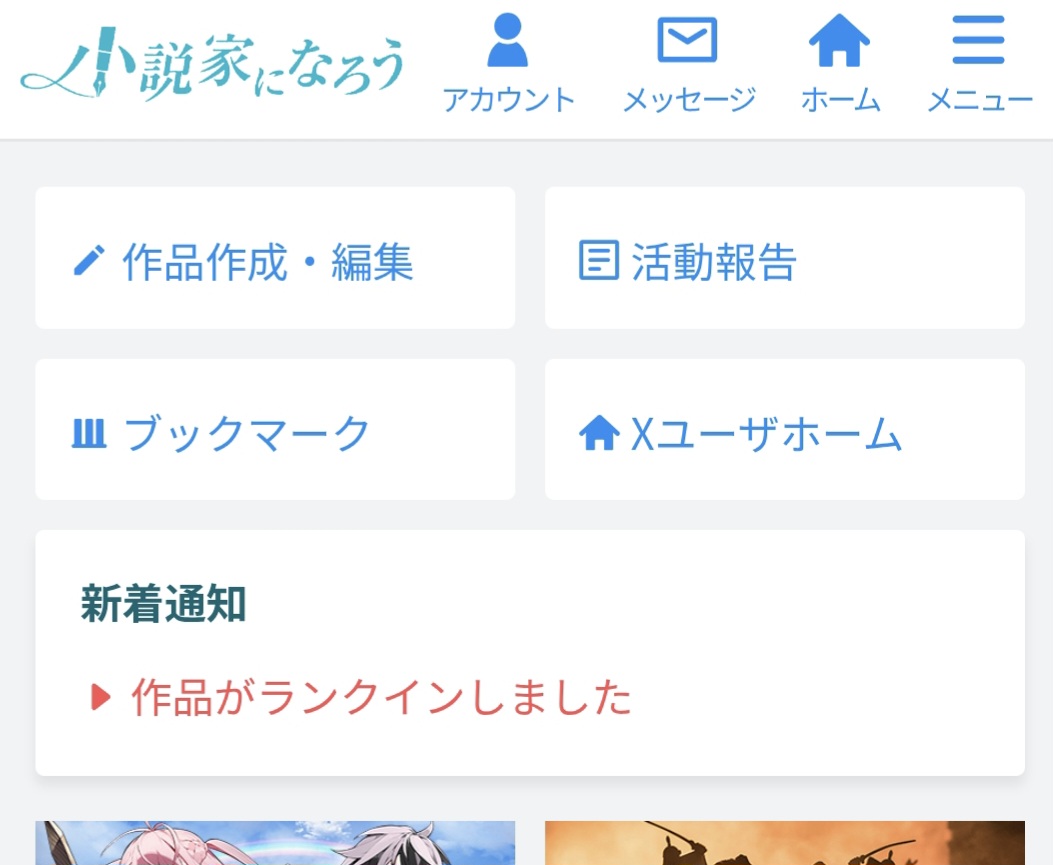The image size is (1053, 865).
Task: Open the banner with pink-haired character
Action: (275, 843)
